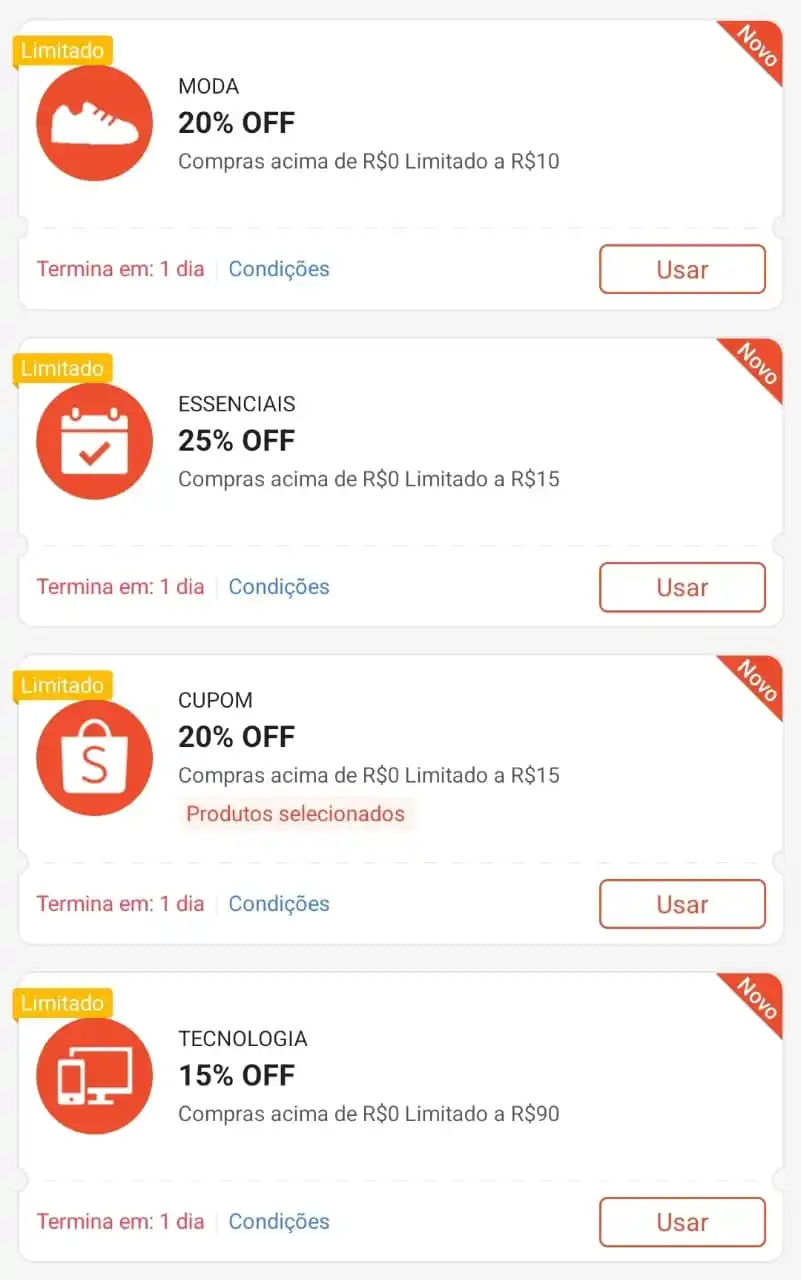Expand Condições for the MODA coupon
The width and height of the screenshot is (801, 1280).
point(278,269)
